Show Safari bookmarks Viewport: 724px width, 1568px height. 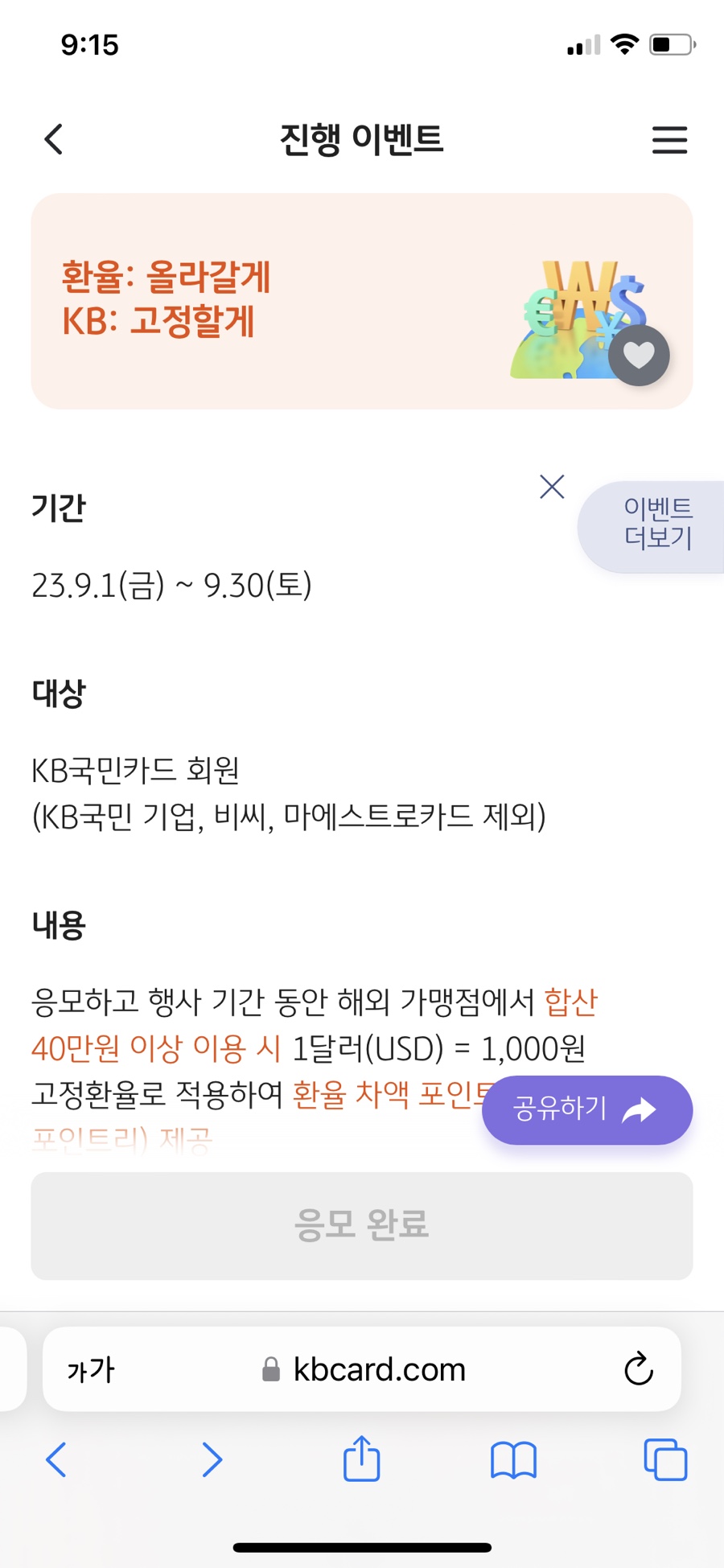tap(513, 1459)
